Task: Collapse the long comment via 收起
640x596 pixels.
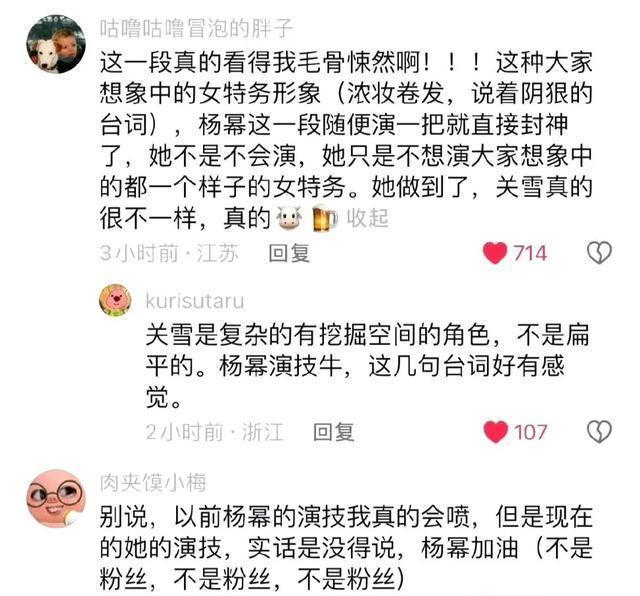Action: (367, 219)
